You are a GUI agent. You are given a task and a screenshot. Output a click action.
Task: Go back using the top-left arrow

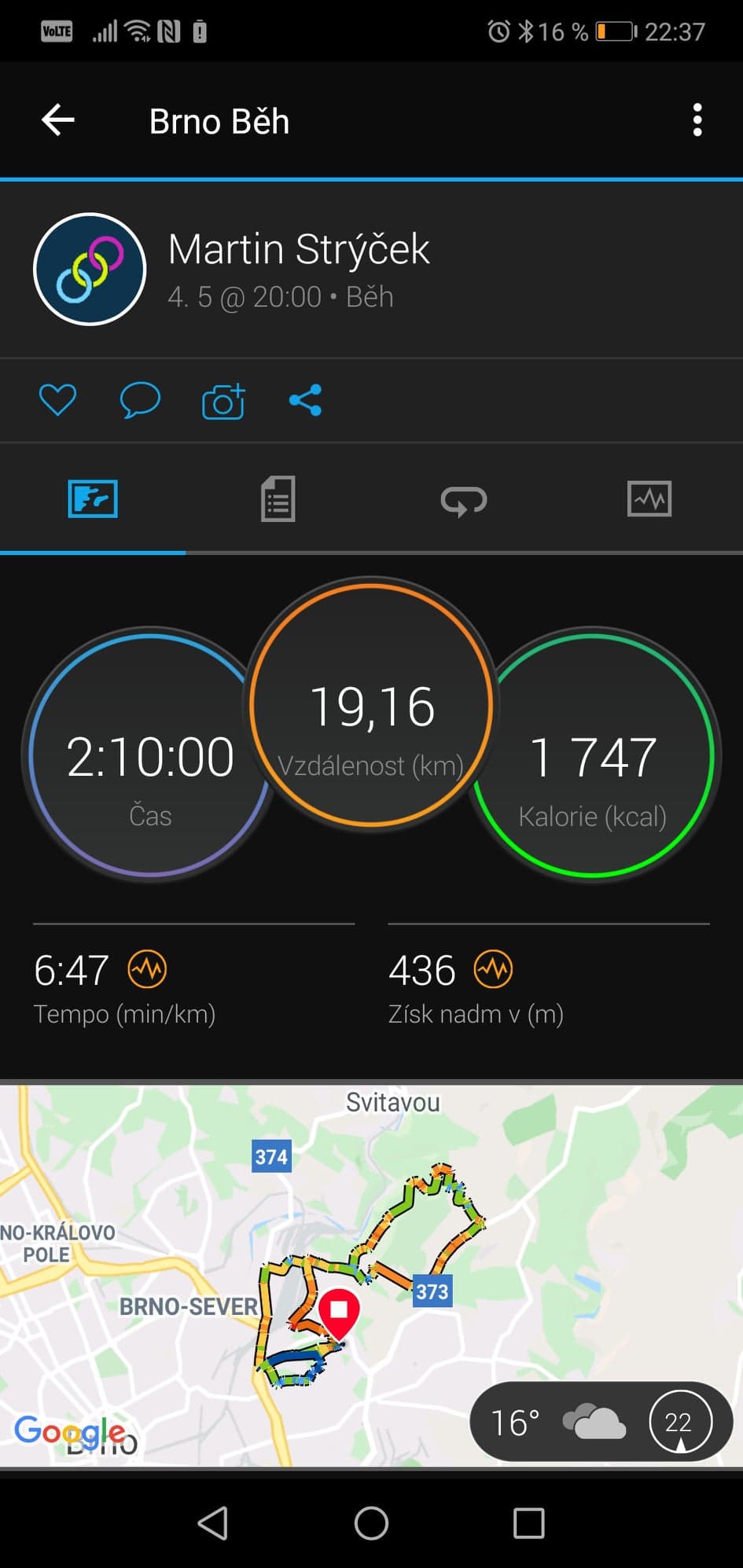click(x=57, y=120)
